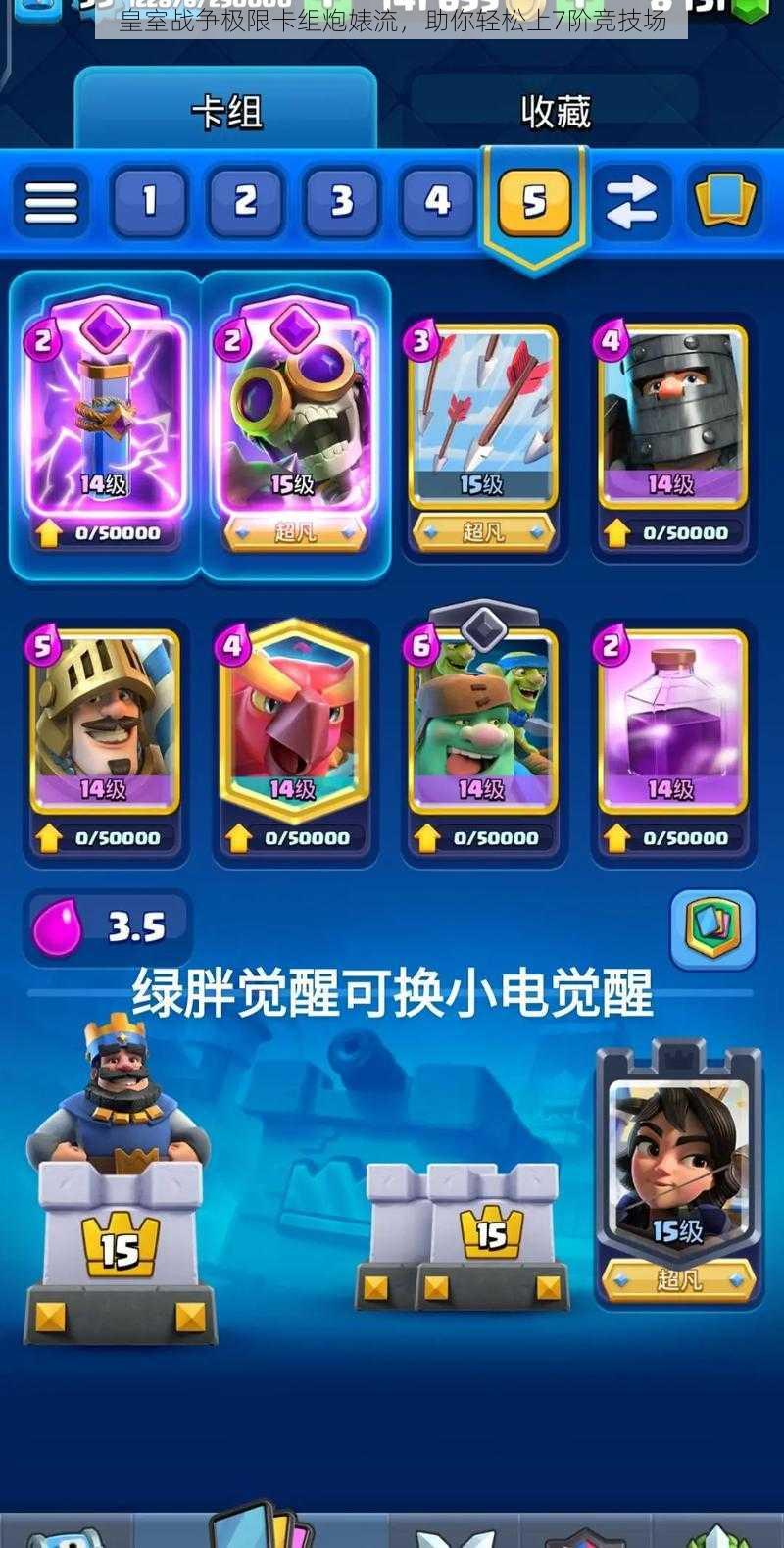The height and width of the screenshot is (1548, 784).
Task: Open the deck list hamburger menu
Action: [x=51, y=203]
